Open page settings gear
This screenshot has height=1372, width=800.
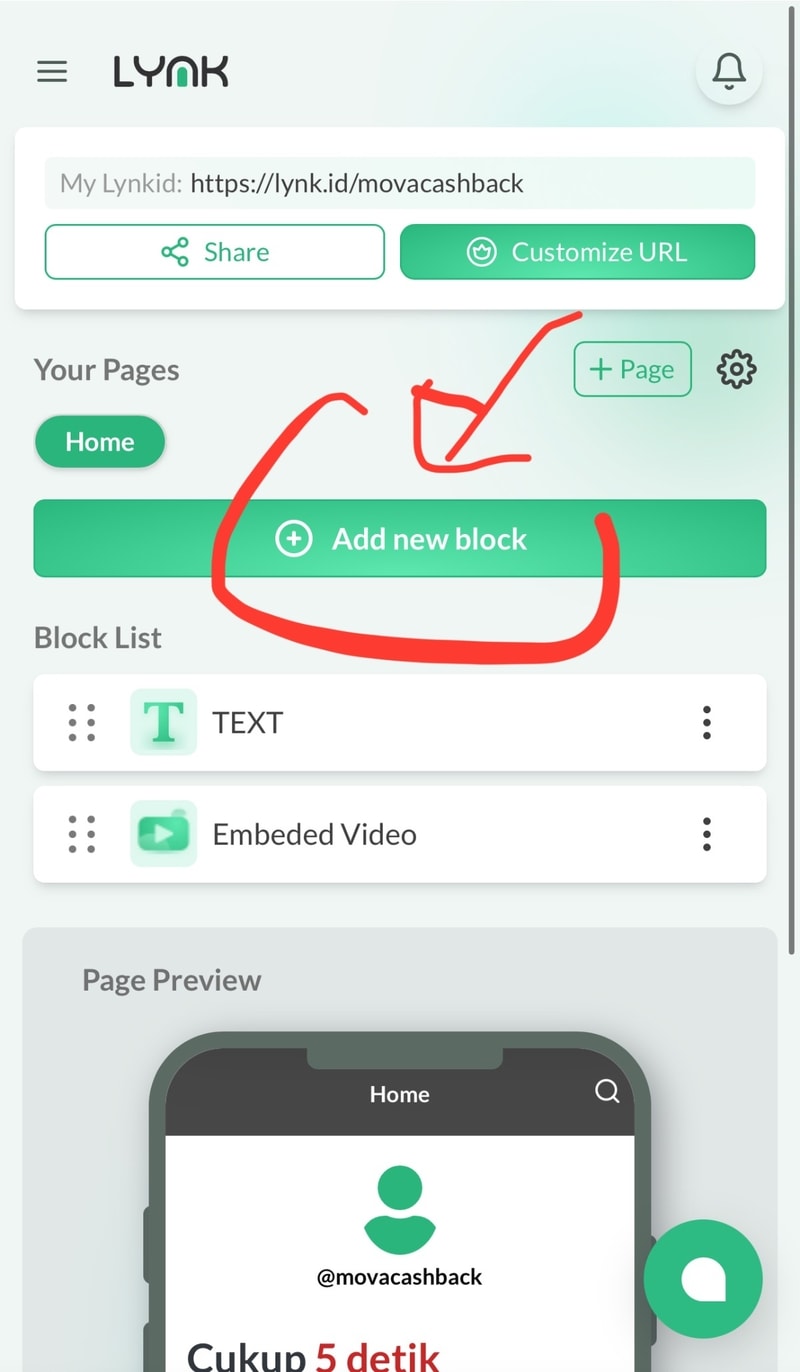[737, 370]
